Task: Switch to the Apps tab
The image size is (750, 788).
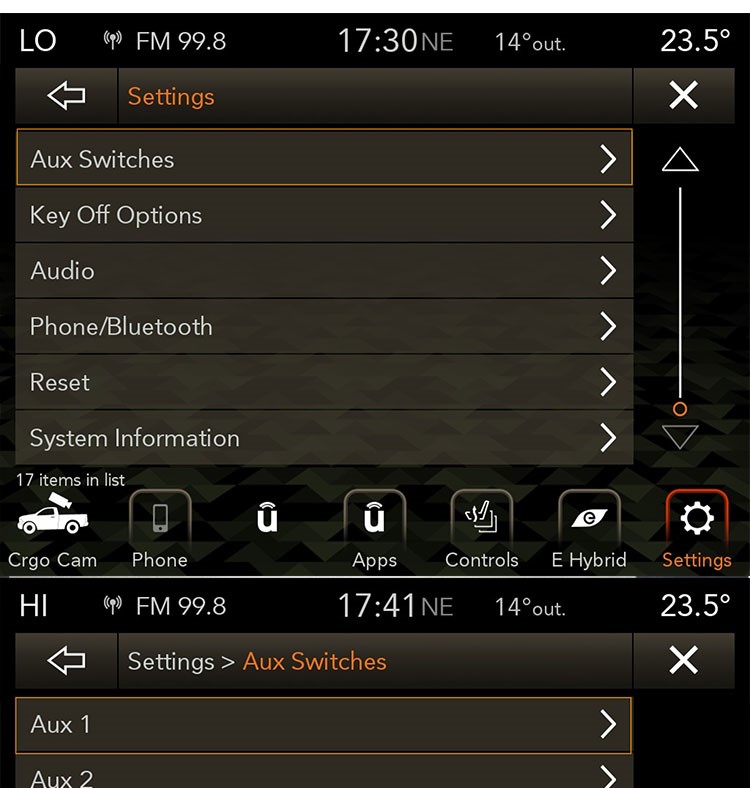Action: click(374, 531)
